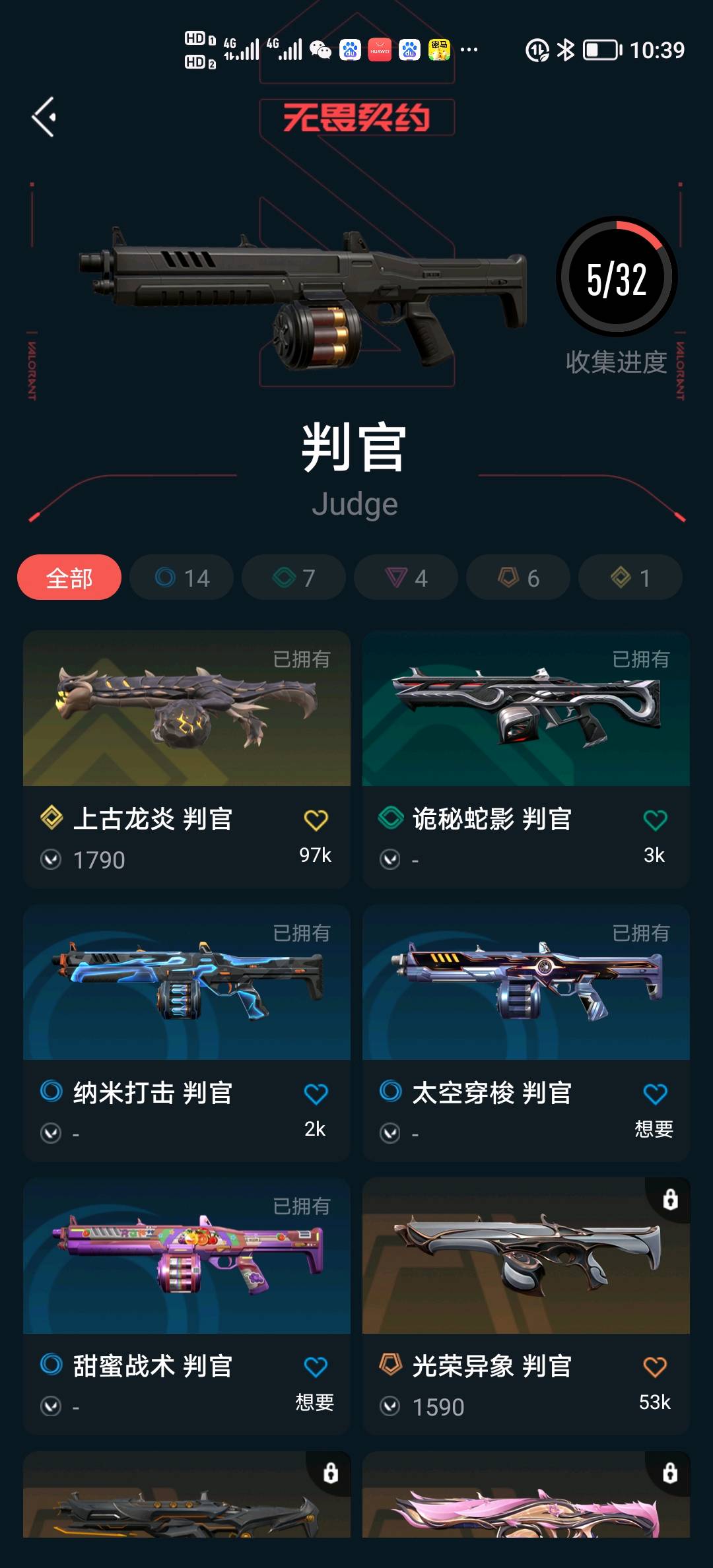Tap the heart on 诡秘蛇影 判官
This screenshot has width=713, height=1568.
[x=655, y=820]
